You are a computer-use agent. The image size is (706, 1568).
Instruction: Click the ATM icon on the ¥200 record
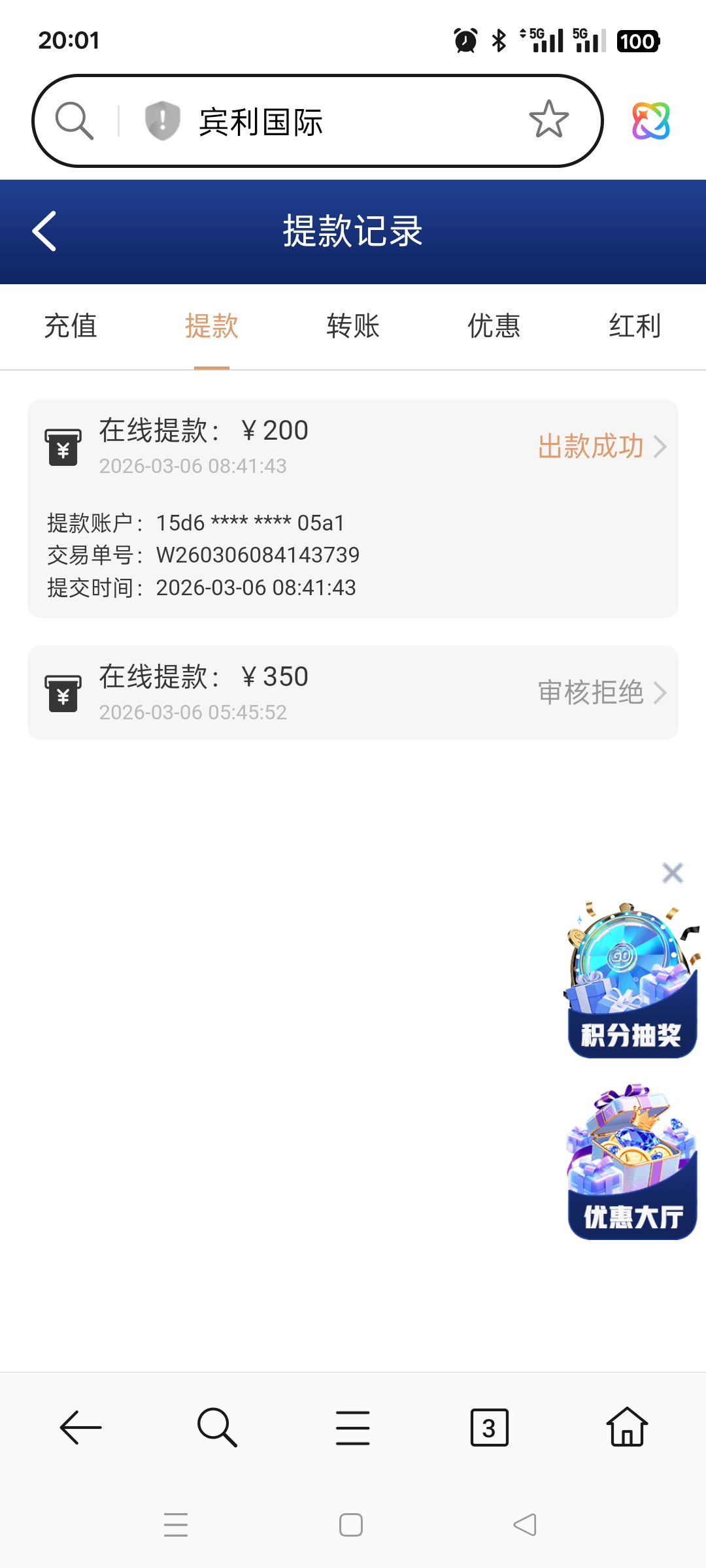(63, 446)
